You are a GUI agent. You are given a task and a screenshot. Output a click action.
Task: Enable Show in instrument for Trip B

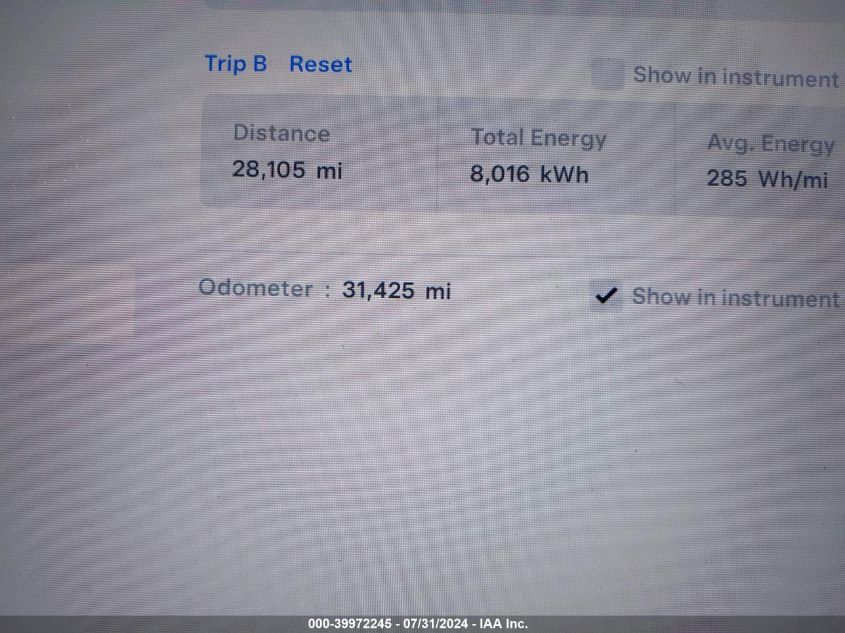tap(606, 74)
